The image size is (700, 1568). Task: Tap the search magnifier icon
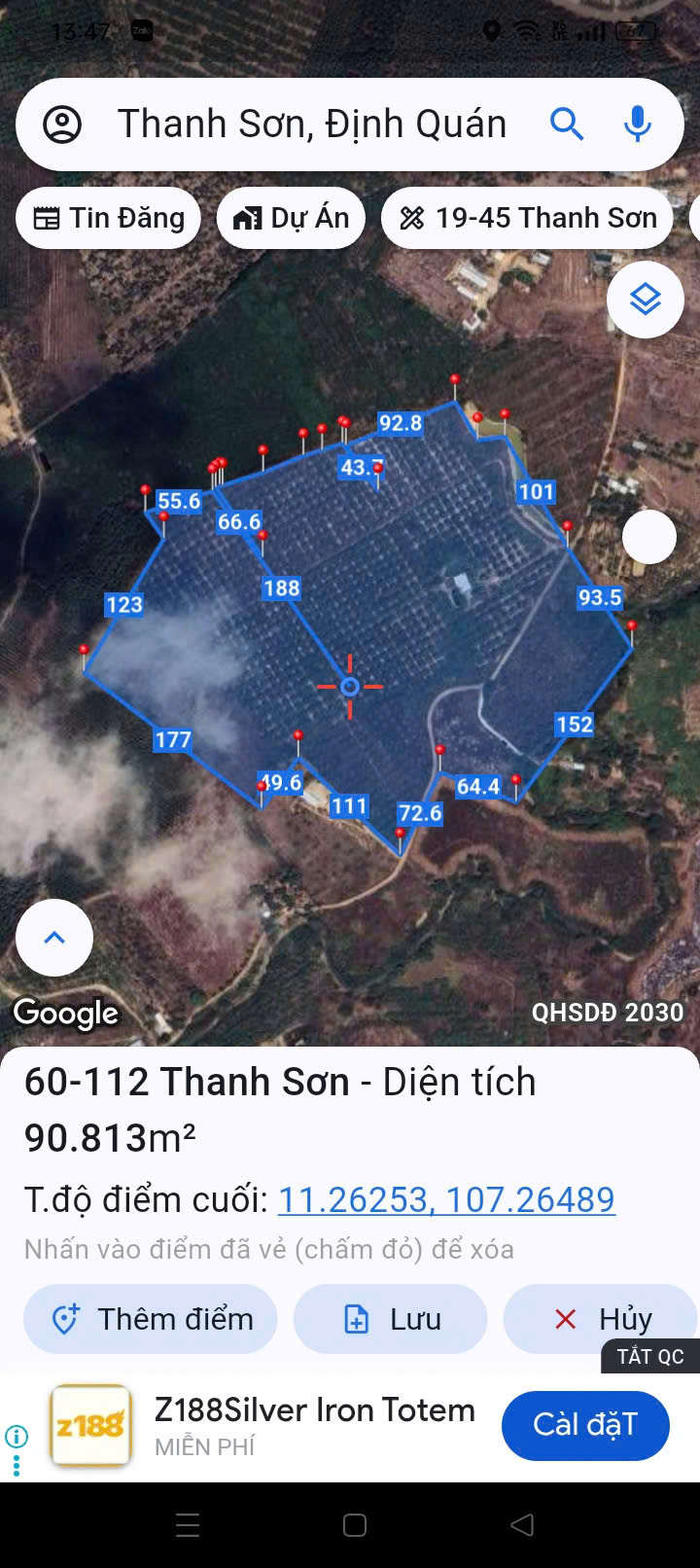point(568,124)
